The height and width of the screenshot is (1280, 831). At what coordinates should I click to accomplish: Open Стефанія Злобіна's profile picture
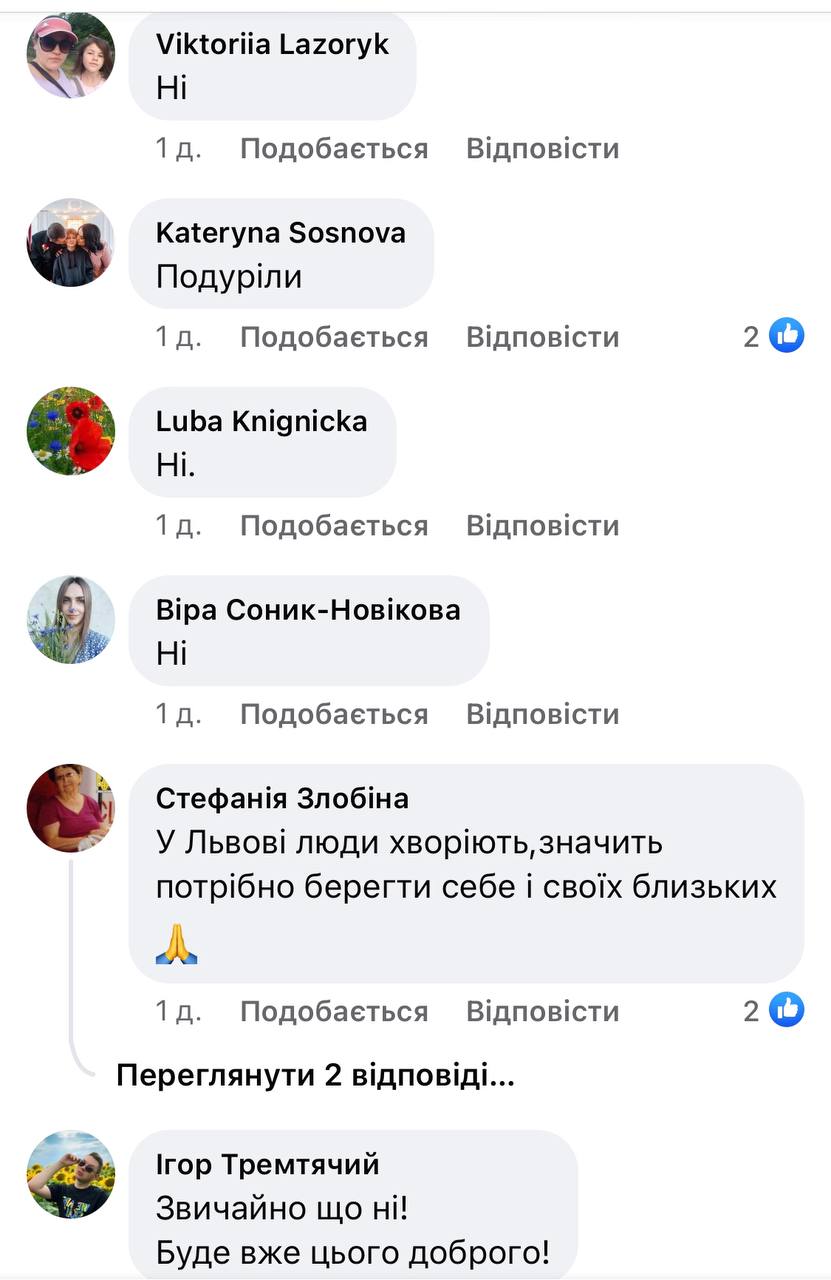tap(70, 808)
